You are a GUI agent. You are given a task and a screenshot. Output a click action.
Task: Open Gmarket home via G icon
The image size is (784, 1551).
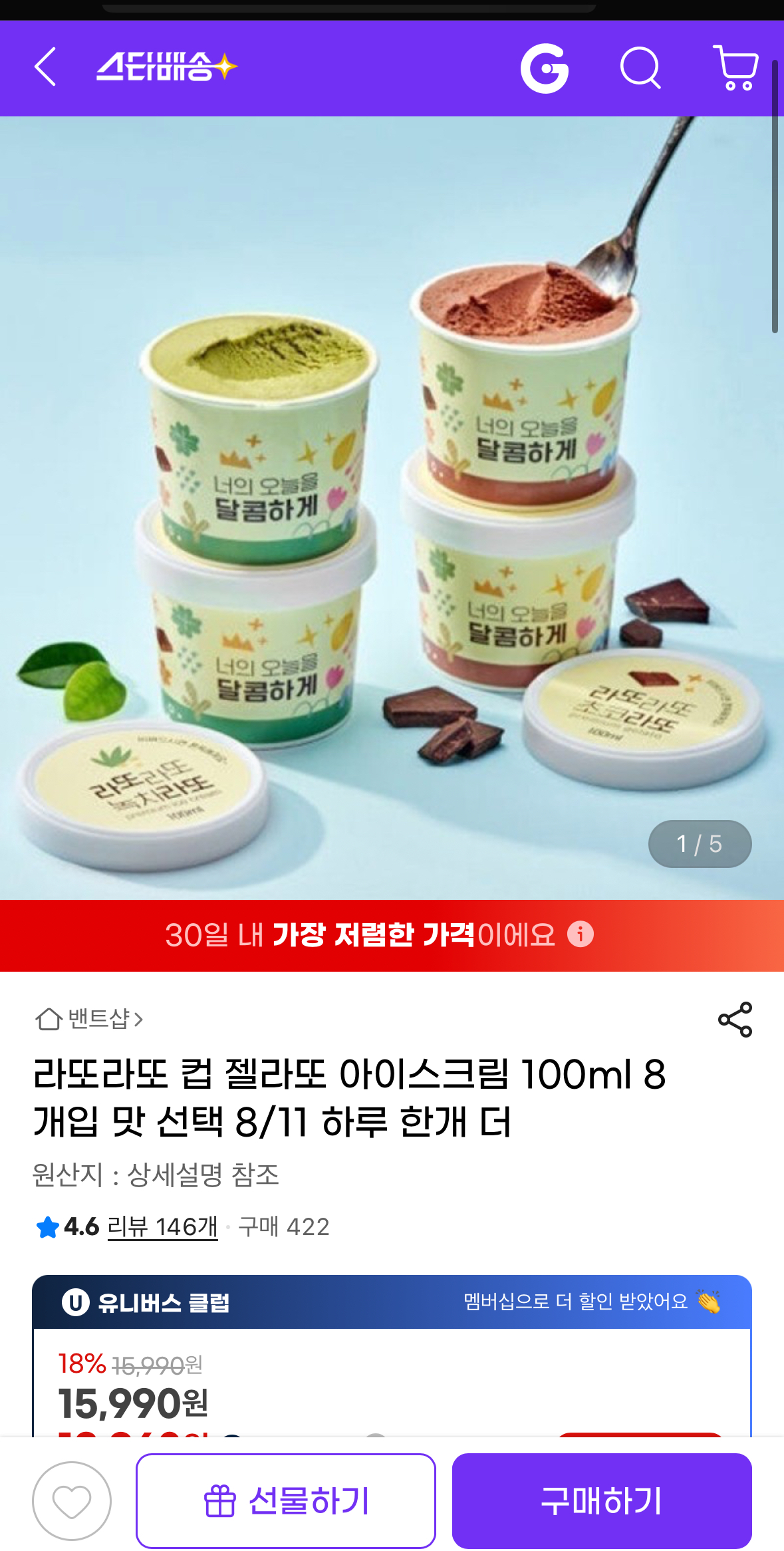tap(544, 69)
